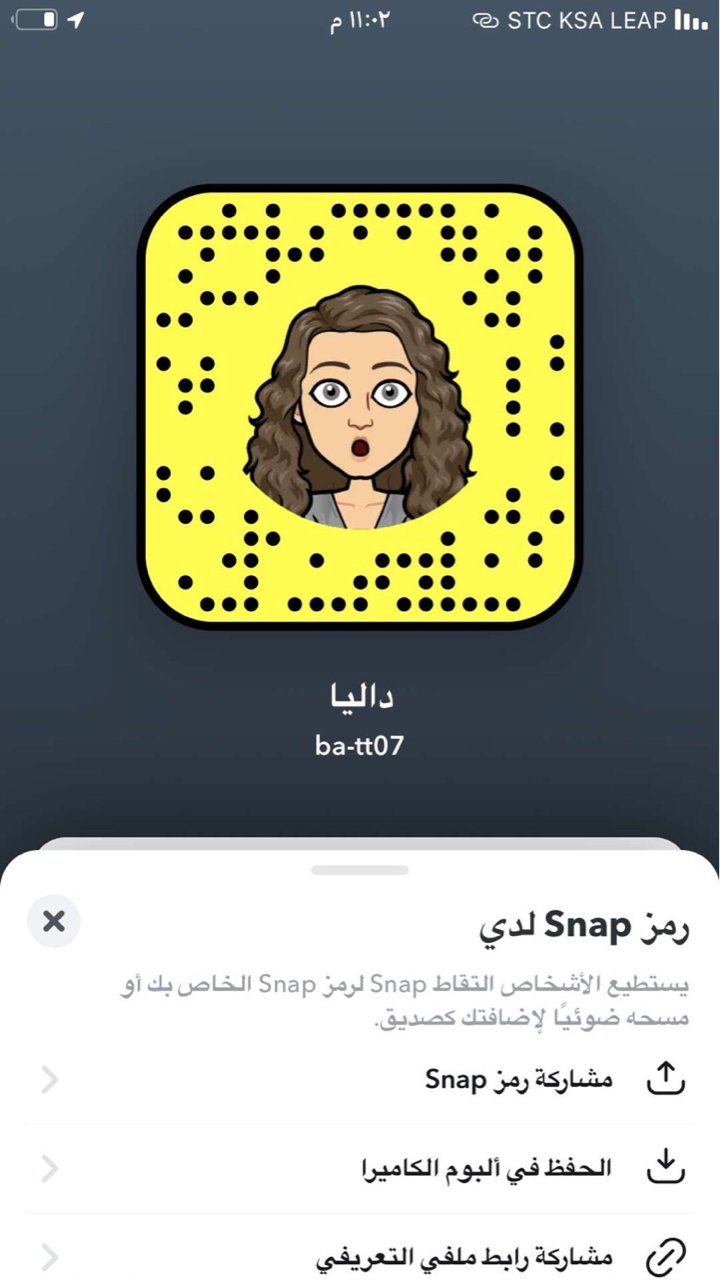The height and width of the screenshot is (1280, 720).
Task: Select الحفظ في ألبوم الكاميرا
Action: pyautogui.click(x=486, y=1167)
